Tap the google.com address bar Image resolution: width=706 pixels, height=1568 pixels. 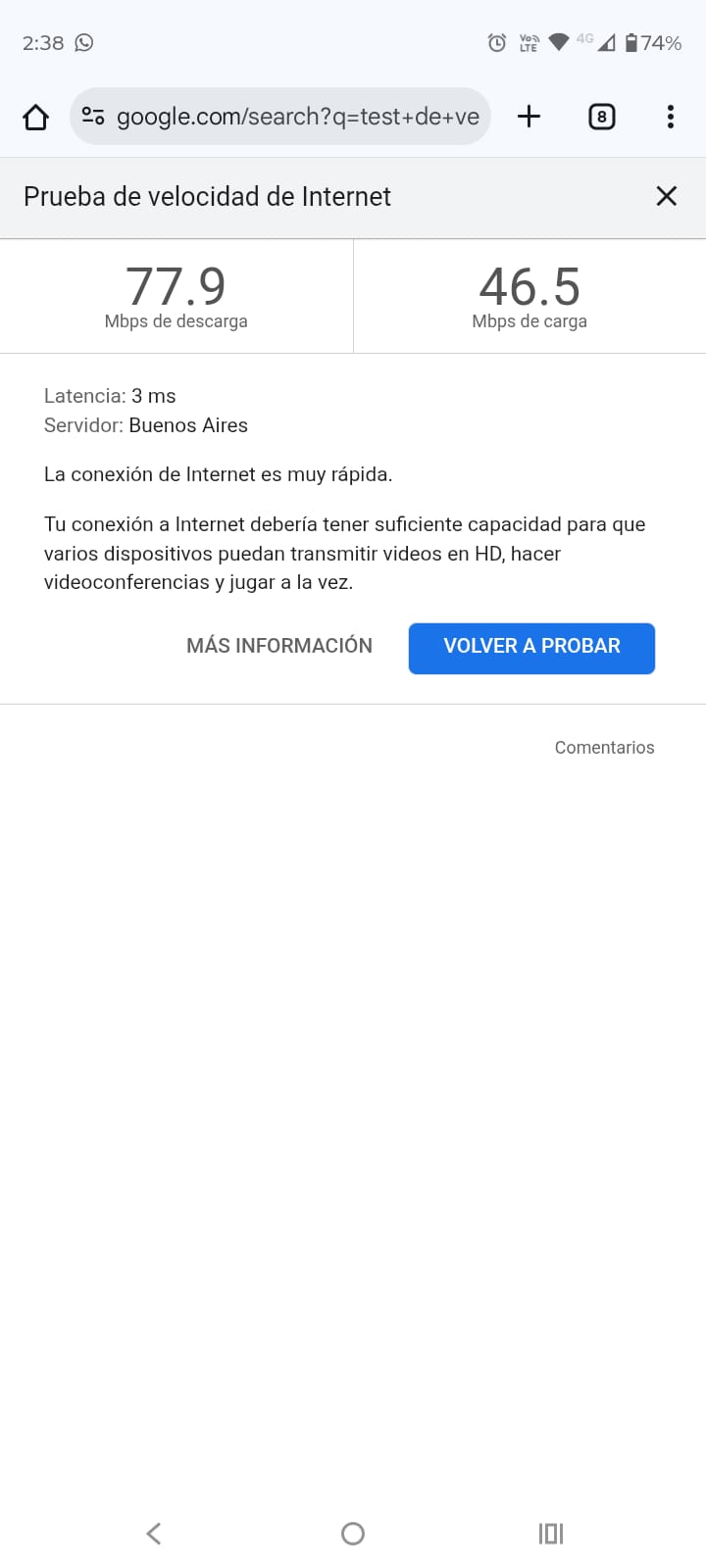tap(297, 118)
